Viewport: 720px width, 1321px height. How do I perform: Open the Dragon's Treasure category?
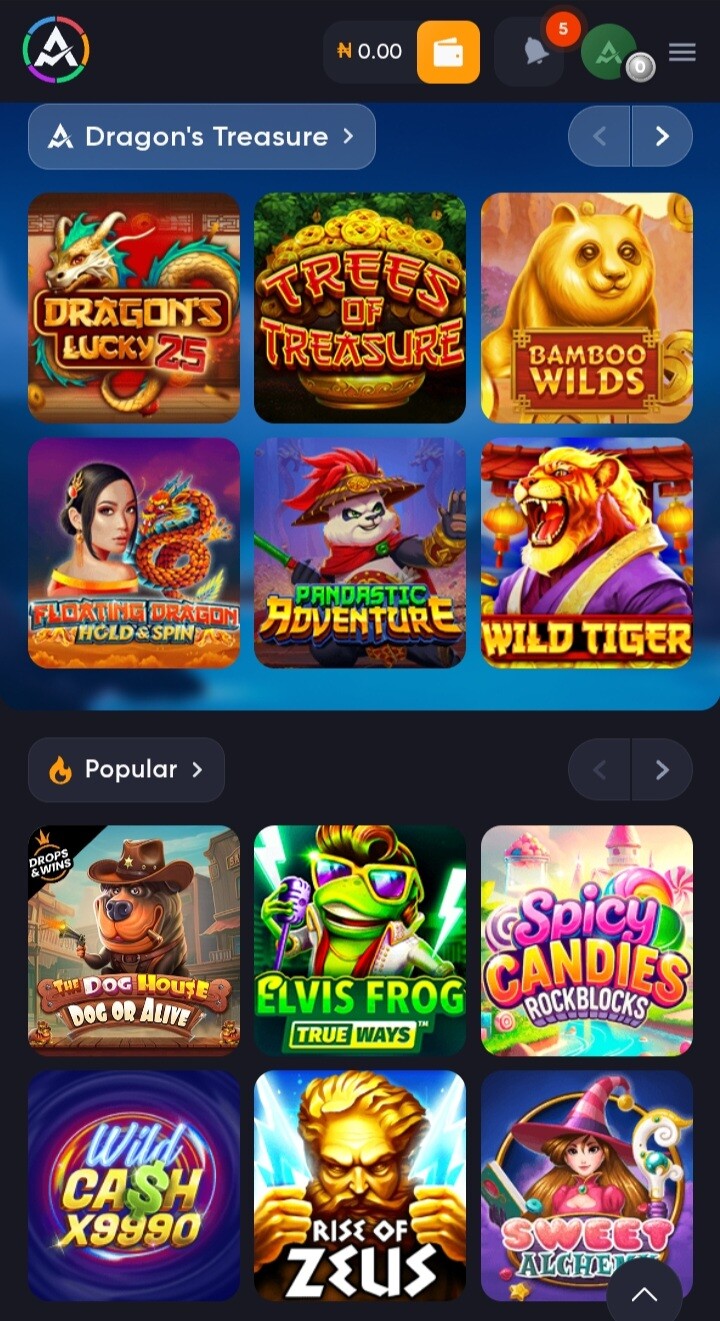click(202, 137)
